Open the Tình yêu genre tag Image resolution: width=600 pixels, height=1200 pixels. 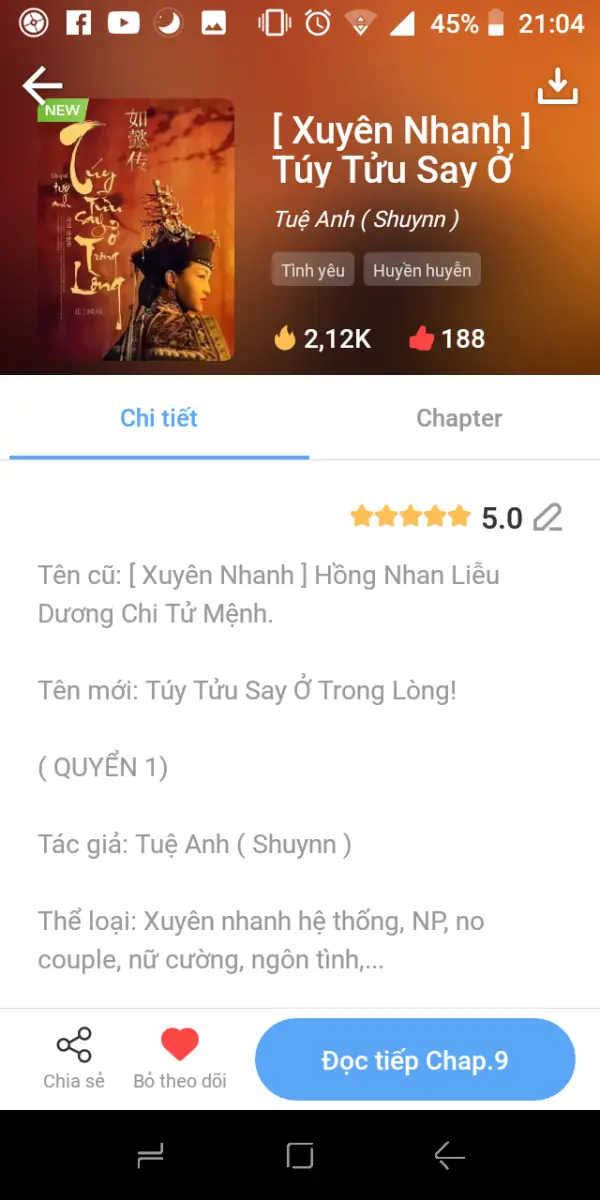[313, 270]
